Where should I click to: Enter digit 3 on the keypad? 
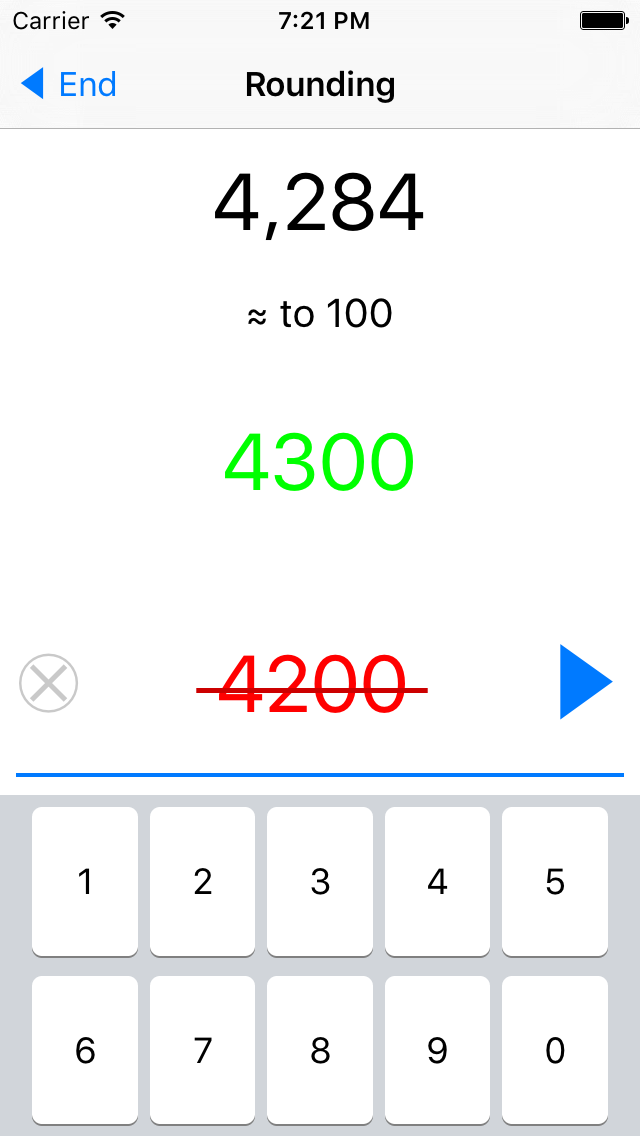320,881
